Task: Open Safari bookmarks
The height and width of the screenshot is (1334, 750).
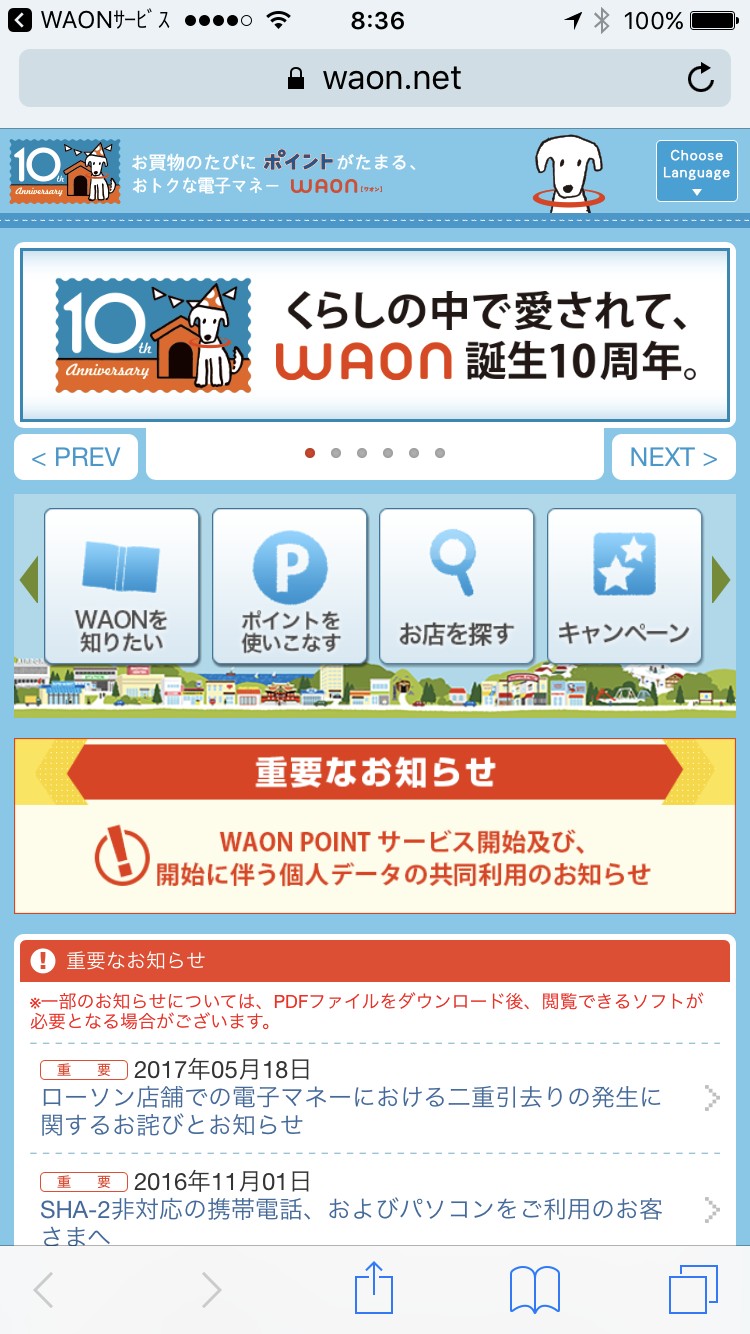Action: (535, 1288)
